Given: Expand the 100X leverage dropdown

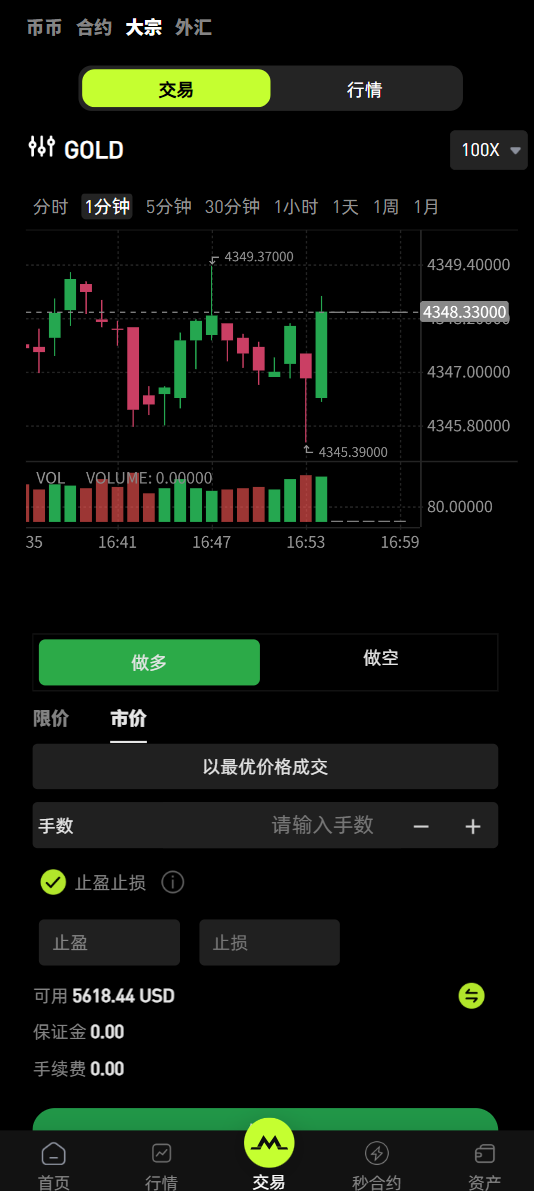Looking at the screenshot, I should coord(488,150).
